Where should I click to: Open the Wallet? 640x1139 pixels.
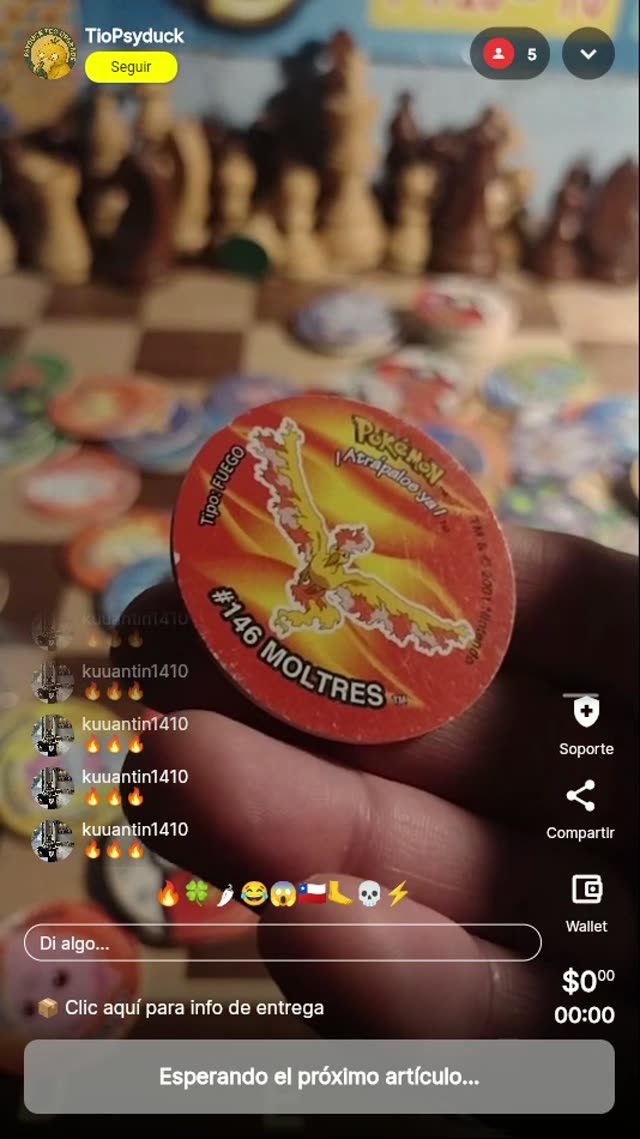(586, 901)
